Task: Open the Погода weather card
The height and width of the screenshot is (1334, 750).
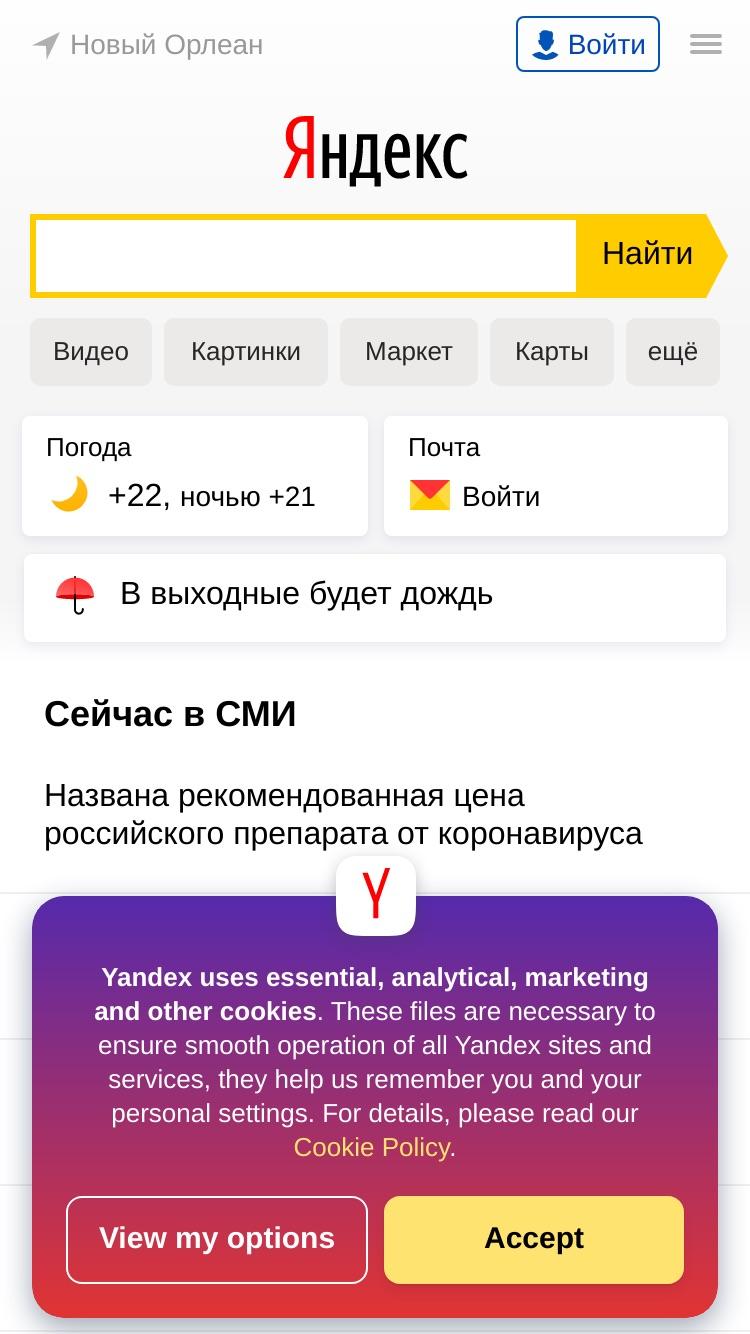Action: click(x=195, y=476)
